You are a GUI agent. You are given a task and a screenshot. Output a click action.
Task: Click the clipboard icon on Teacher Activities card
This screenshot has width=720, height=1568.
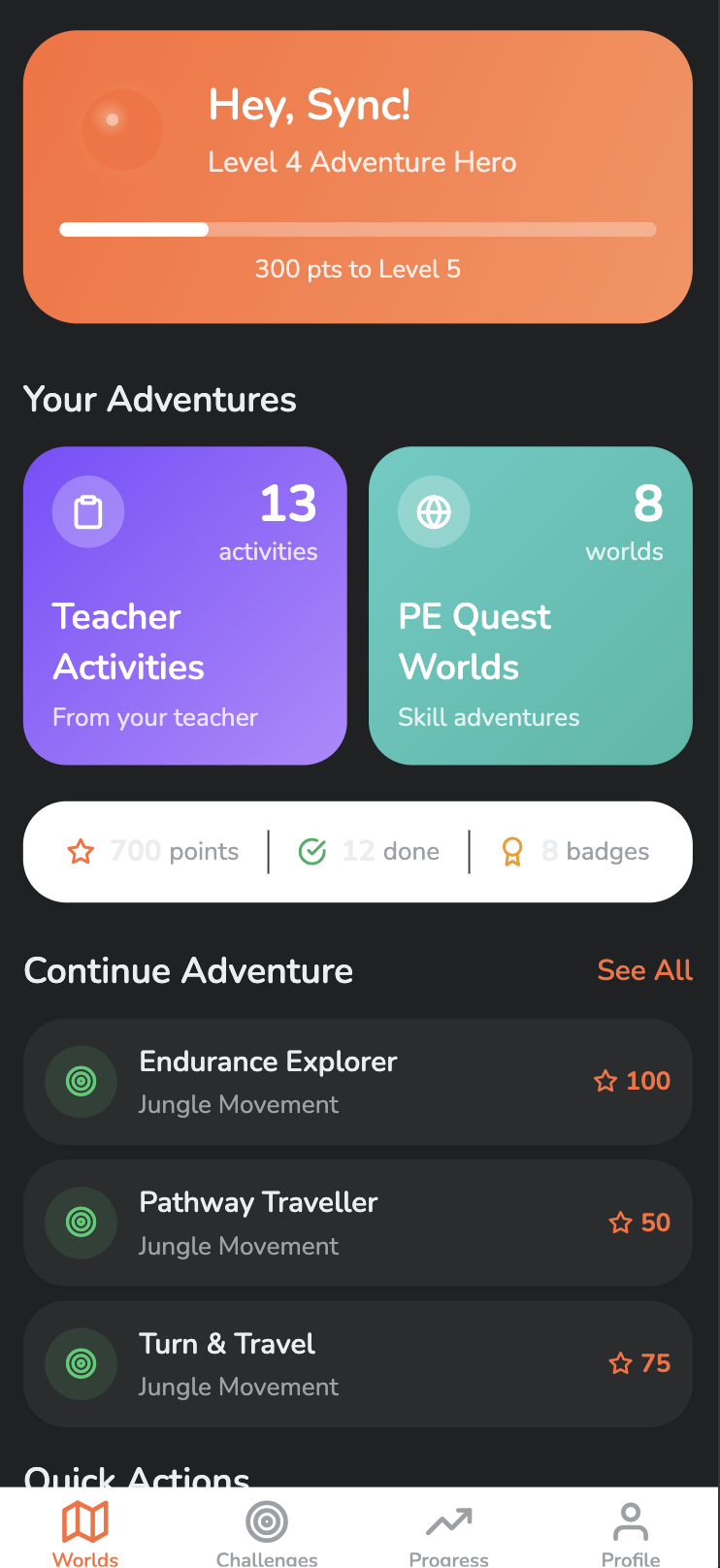click(x=88, y=511)
